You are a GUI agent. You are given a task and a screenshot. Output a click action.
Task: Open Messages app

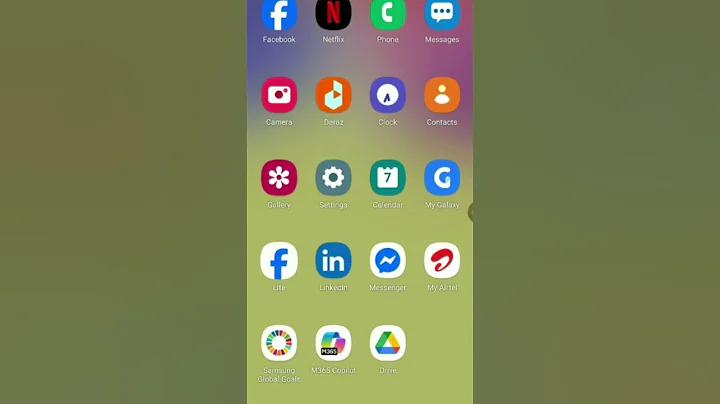442,14
